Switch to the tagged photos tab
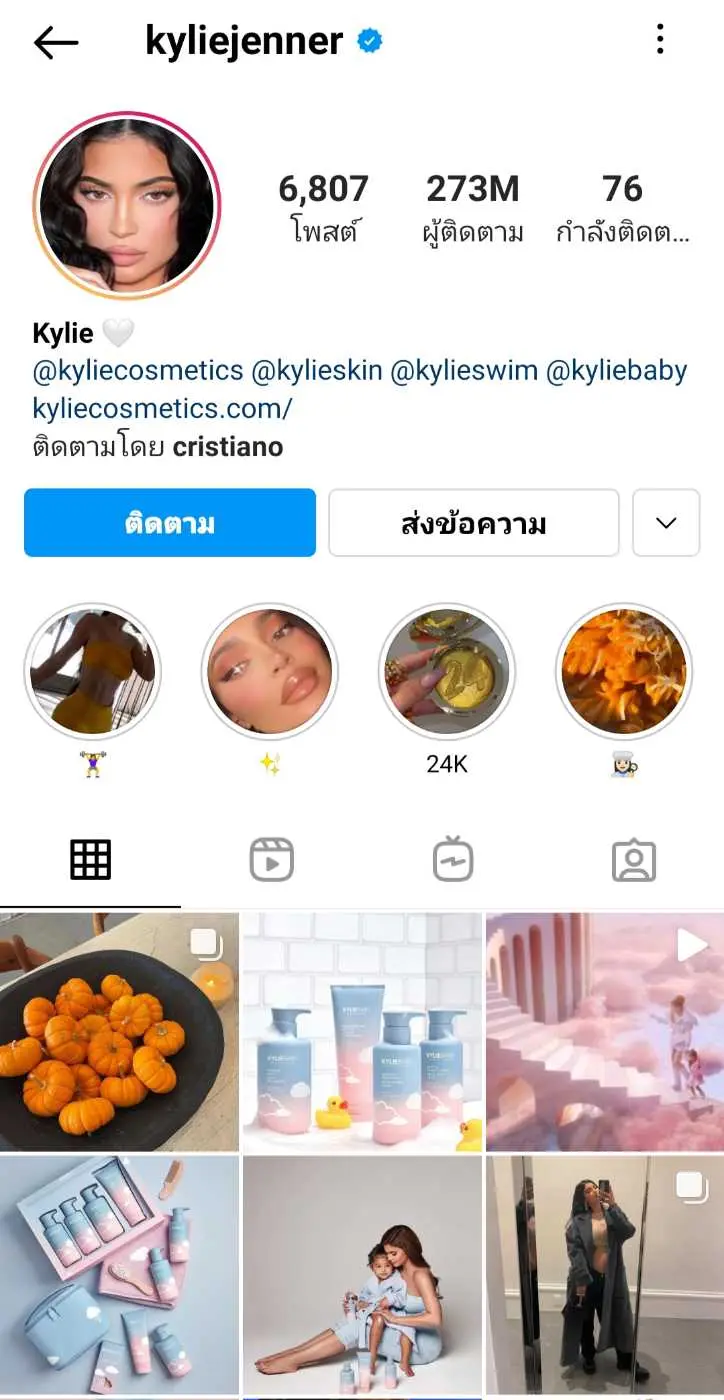Image resolution: width=724 pixels, height=1400 pixels. (633, 860)
